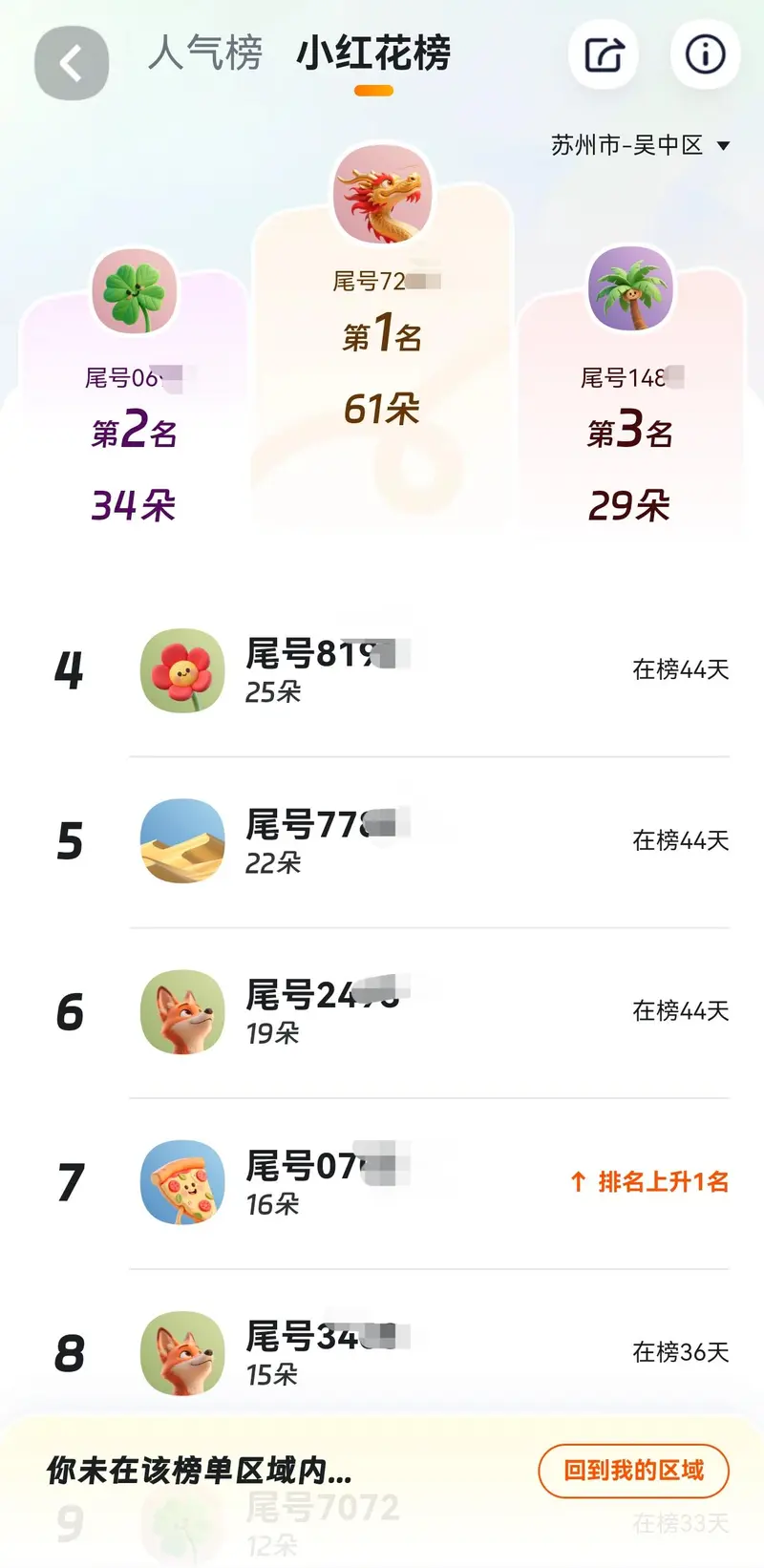Open the ranking info icon

click(x=705, y=54)
